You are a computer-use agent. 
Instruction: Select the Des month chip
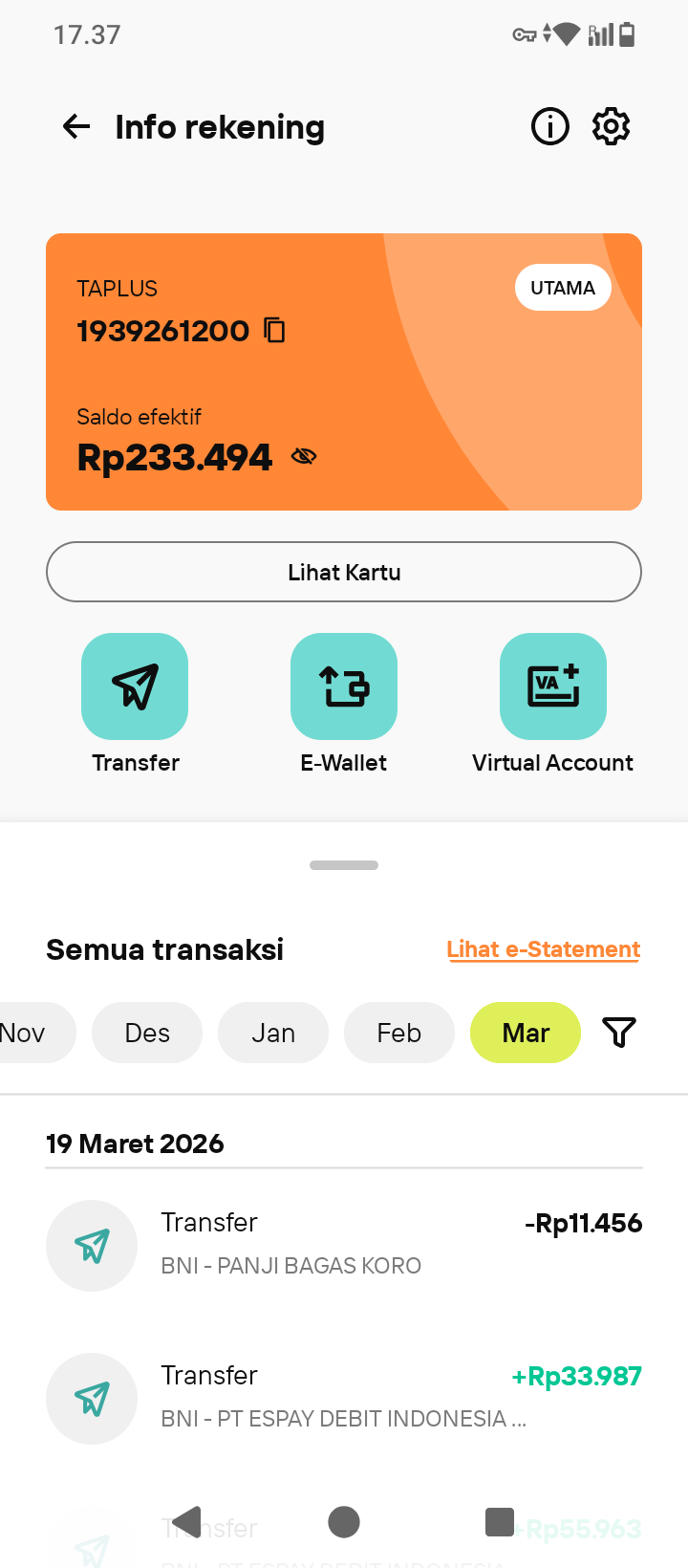pos(147,1033)
